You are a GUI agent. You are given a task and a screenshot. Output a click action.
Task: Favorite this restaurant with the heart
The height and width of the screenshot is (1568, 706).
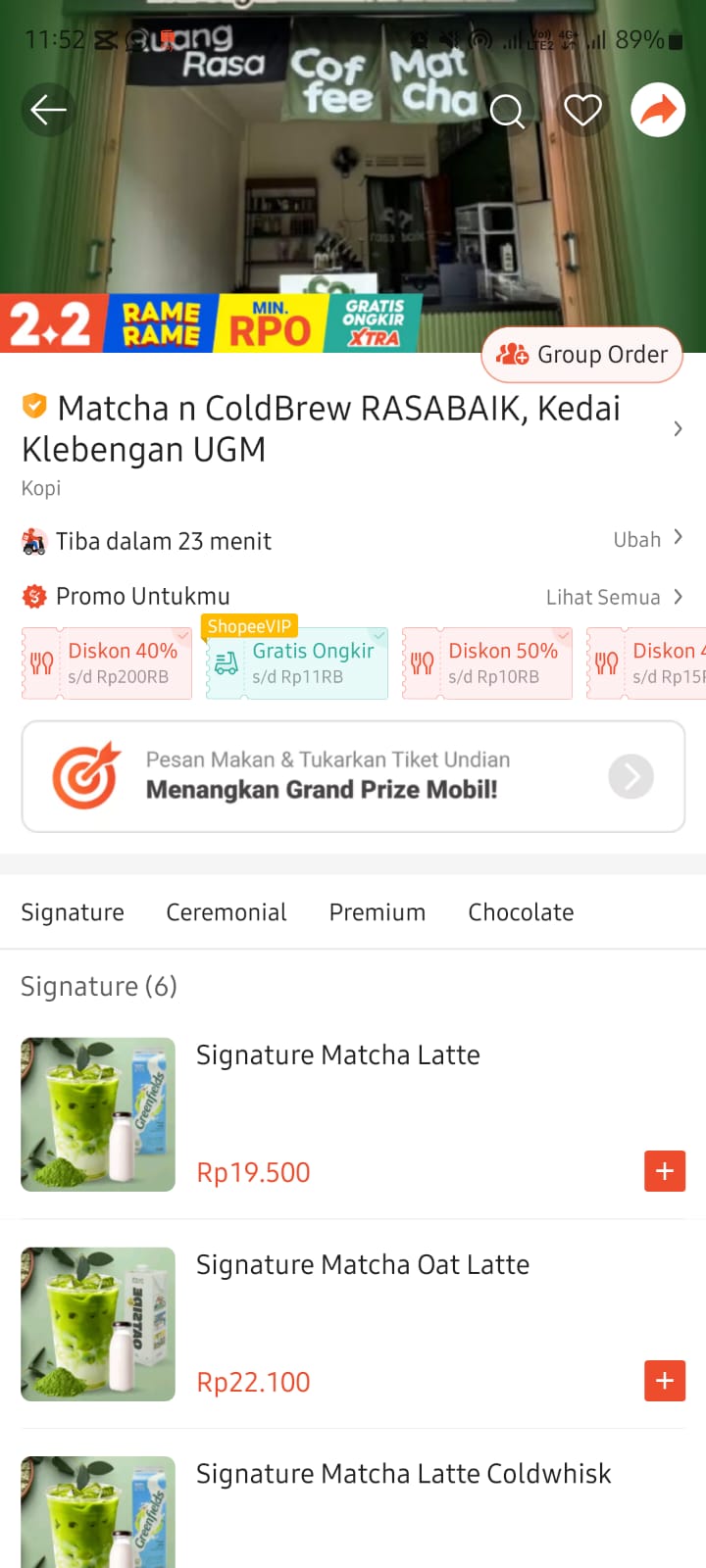(x=582, y=110)
